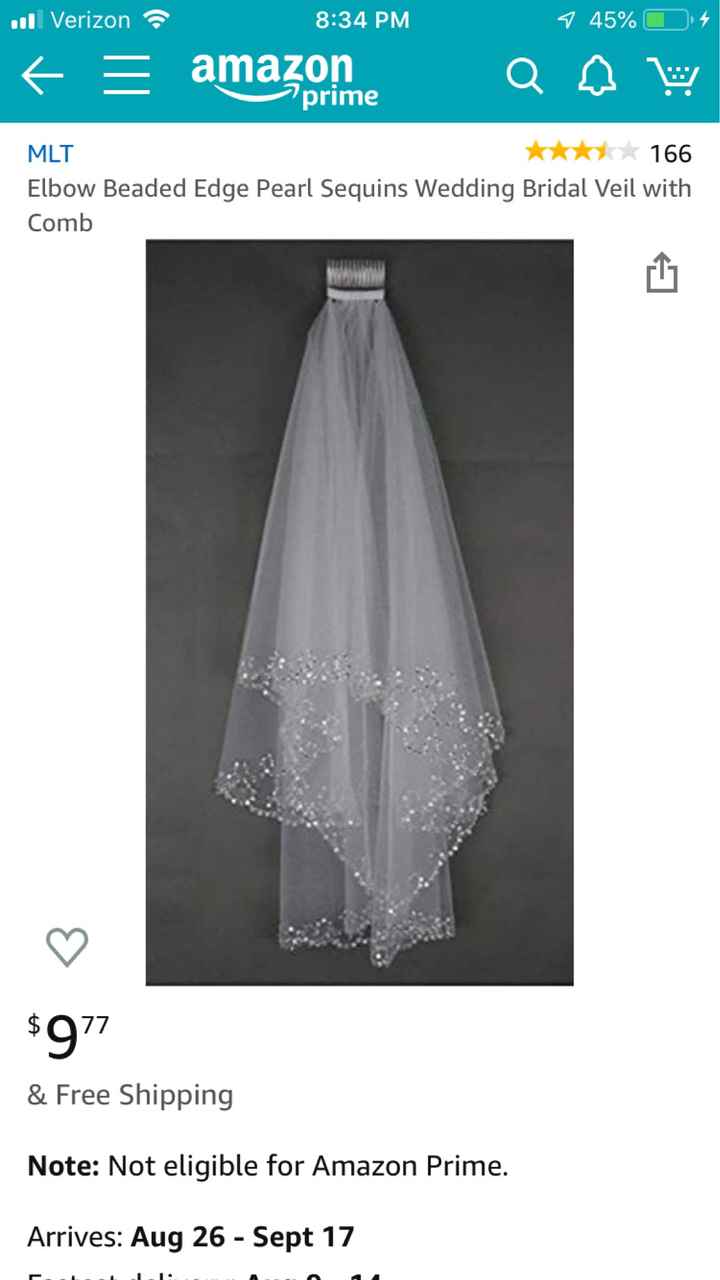
Task: Add the veil to your wish list
Action: pyautogui.click(x=68, y=946)
